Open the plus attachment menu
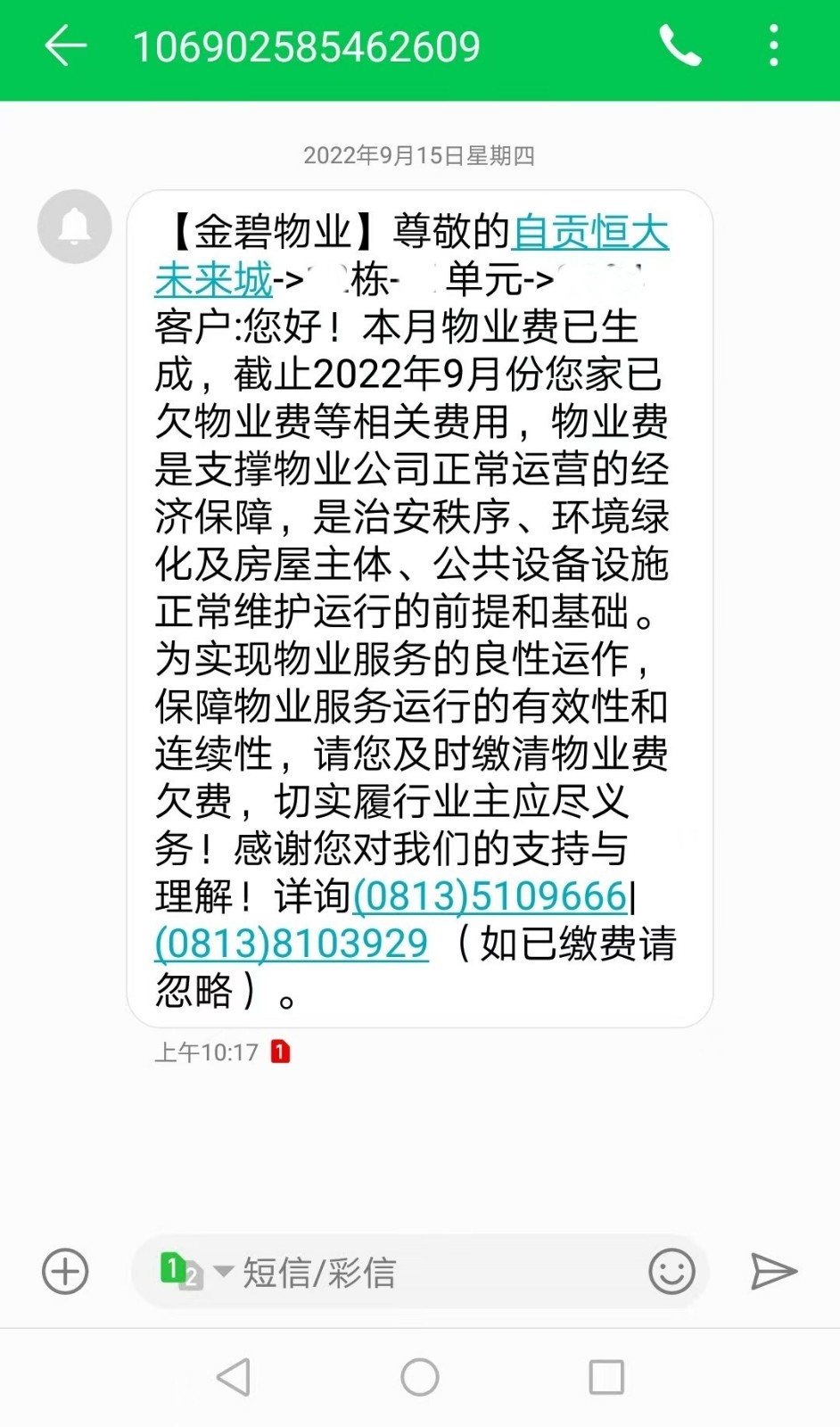The image size is (840, 1427). pyautogui.click(x=65, y=1271)
